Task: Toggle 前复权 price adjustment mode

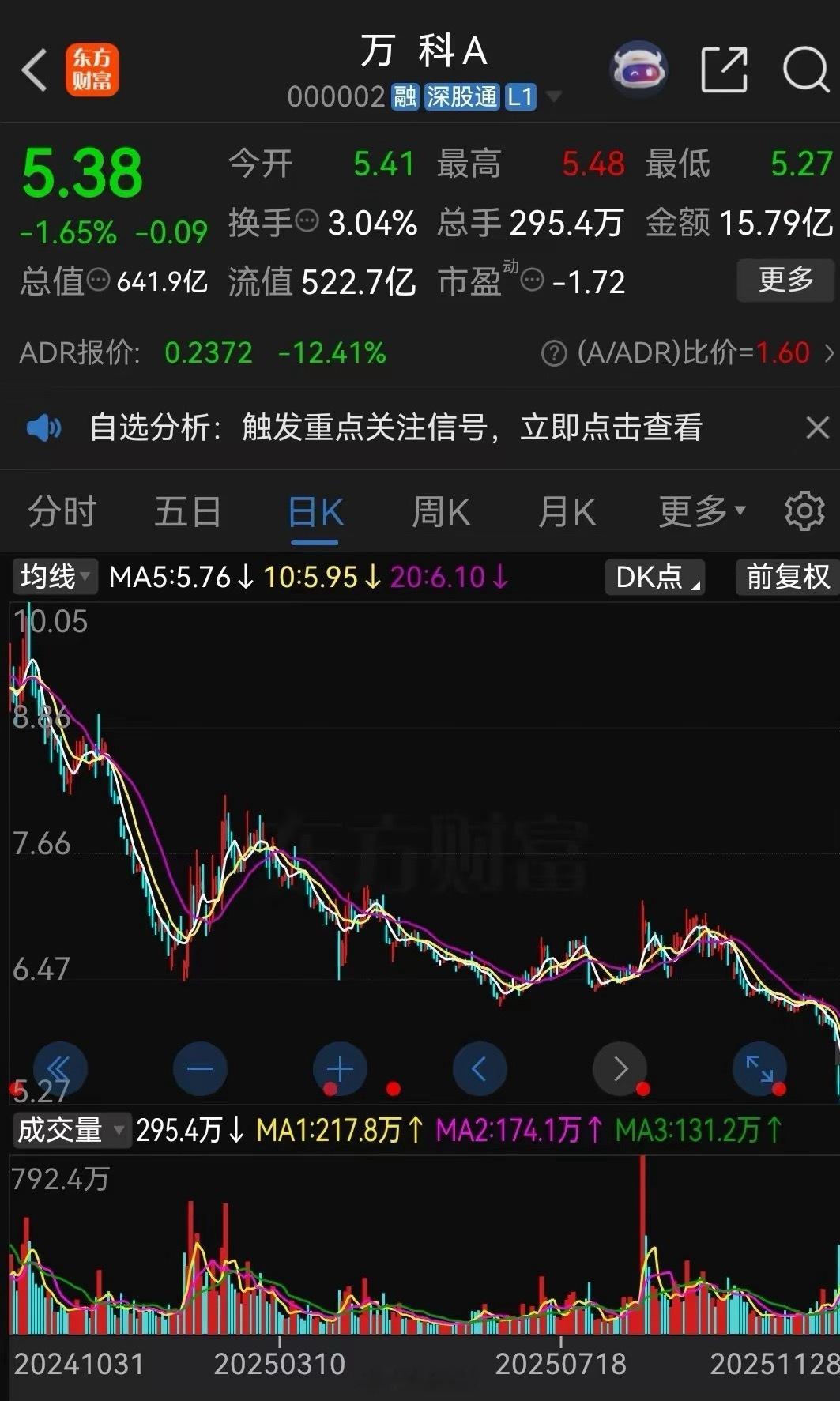Action: click(786, 578)
